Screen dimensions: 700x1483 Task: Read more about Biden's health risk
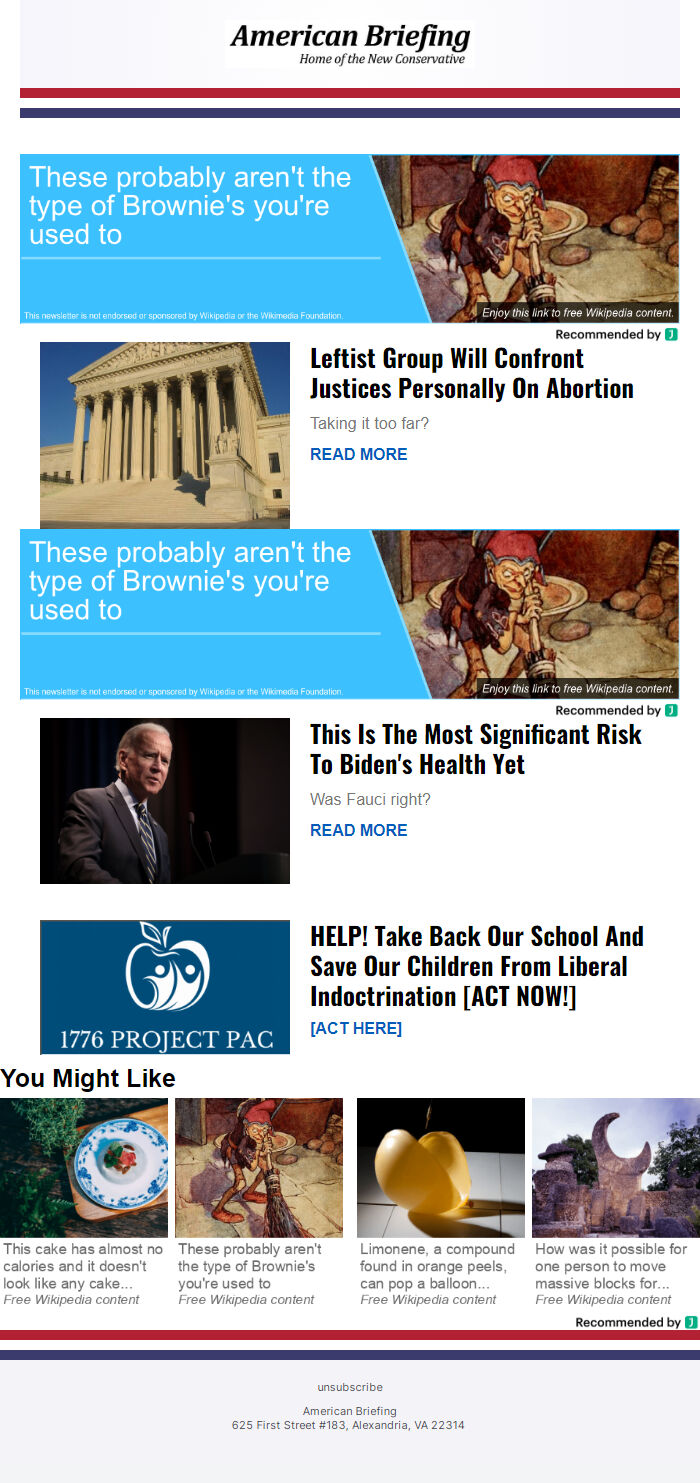[x=358, y=830]
